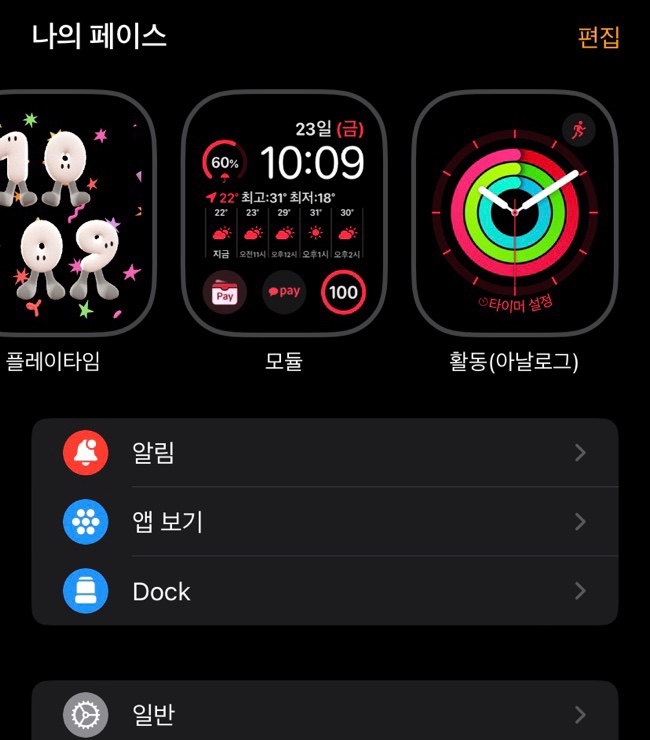Open the 플레이타임 watch face

pos(70,212)
